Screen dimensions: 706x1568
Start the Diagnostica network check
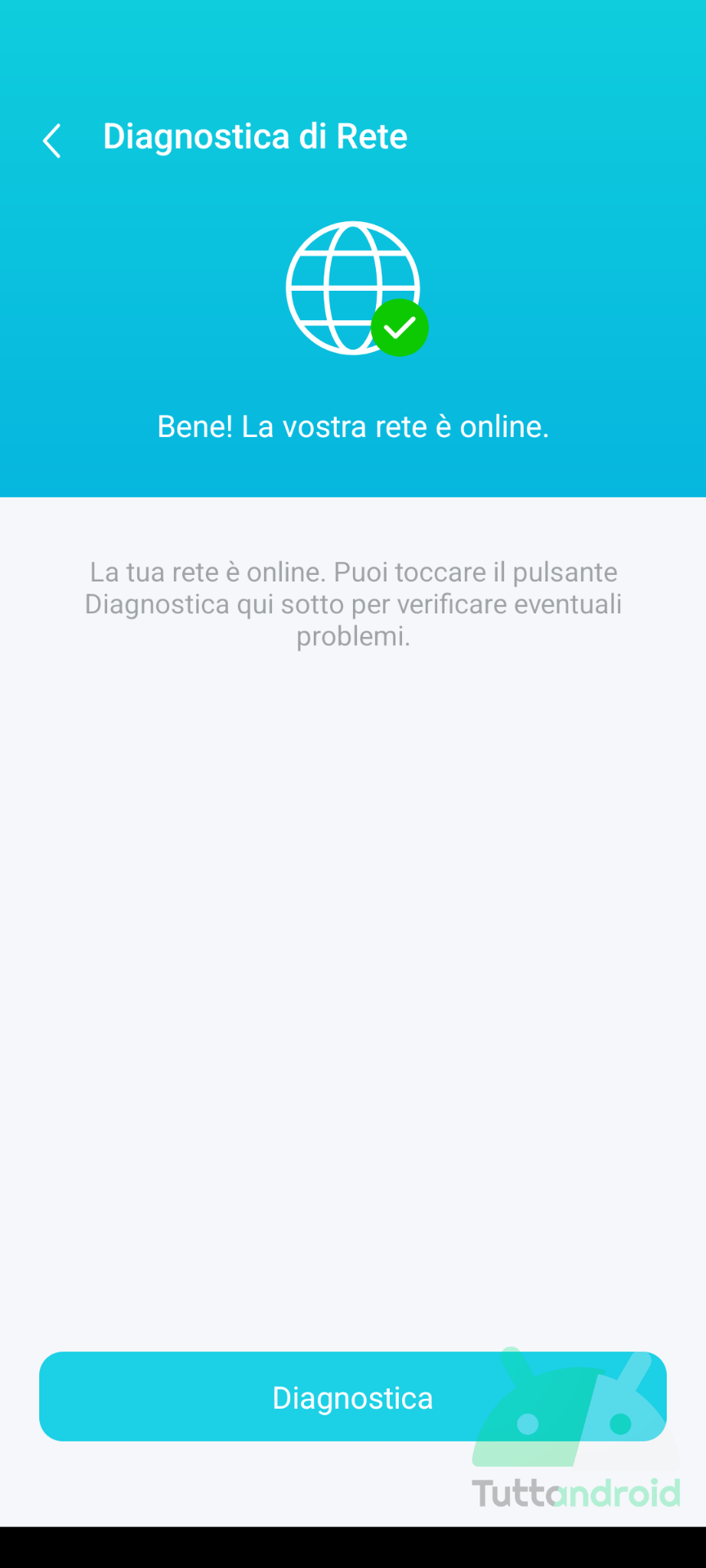pyautogui.click(x=353, y=1397)
